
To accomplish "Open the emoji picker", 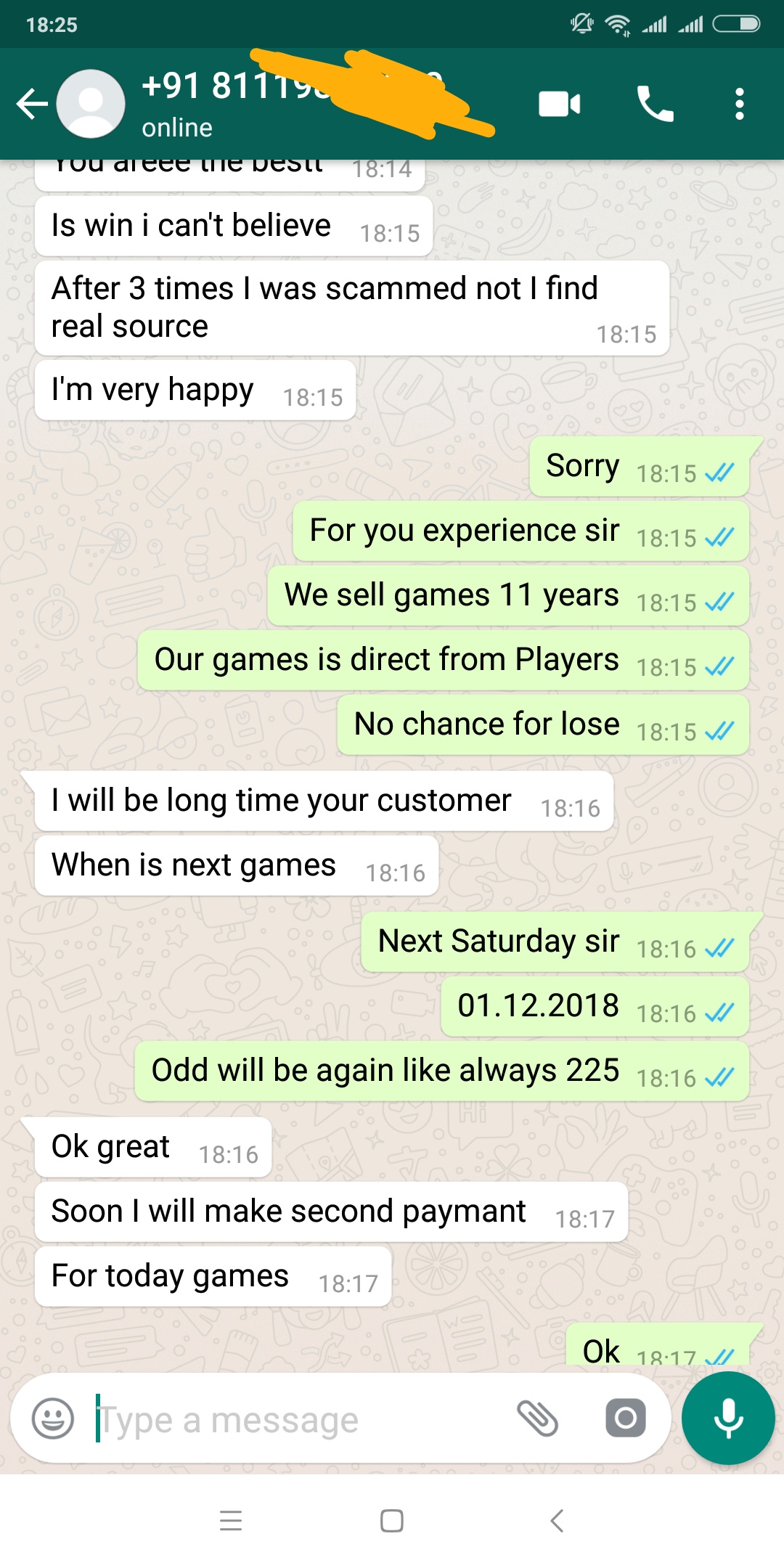I will tap(53, 1418).
